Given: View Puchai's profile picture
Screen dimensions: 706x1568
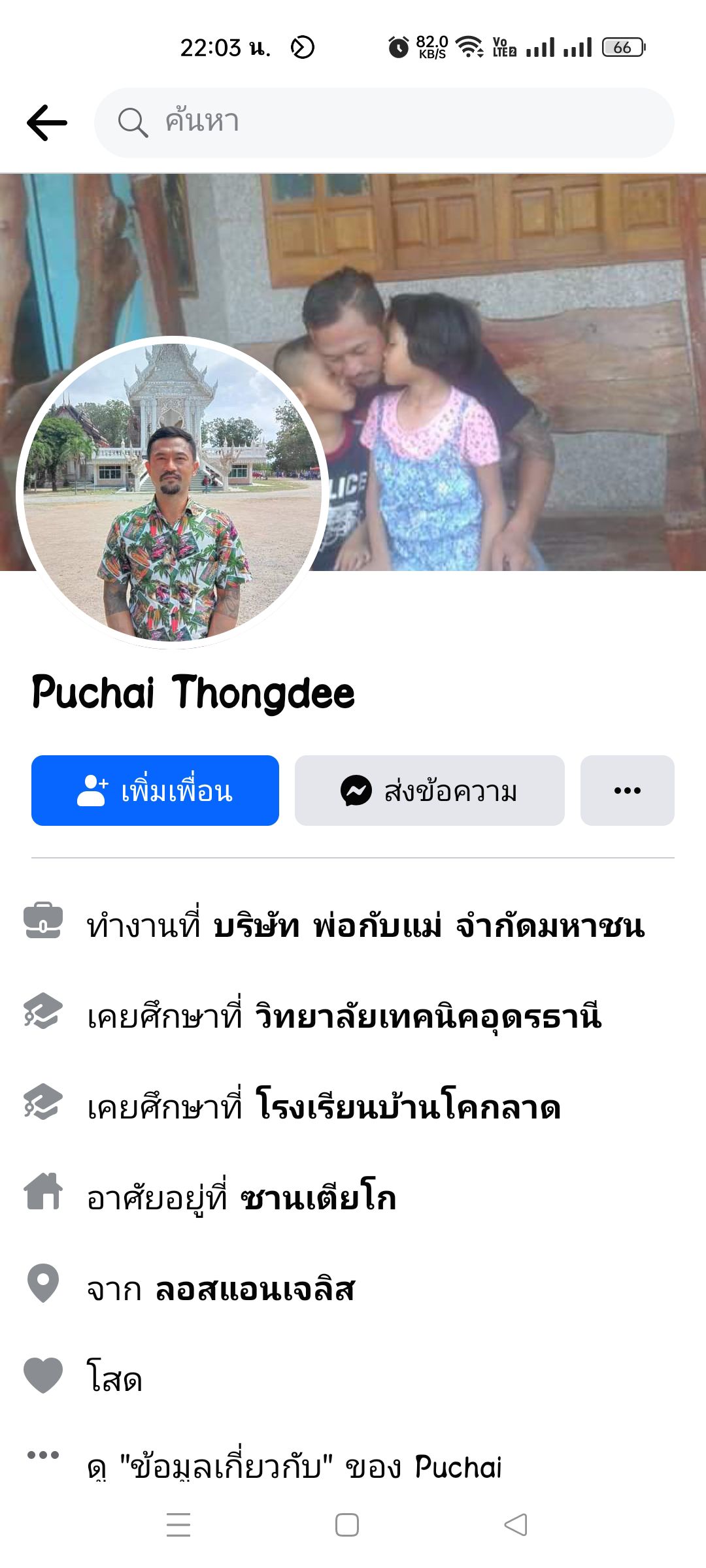Looking at the screenshot, I should [173, 491].
